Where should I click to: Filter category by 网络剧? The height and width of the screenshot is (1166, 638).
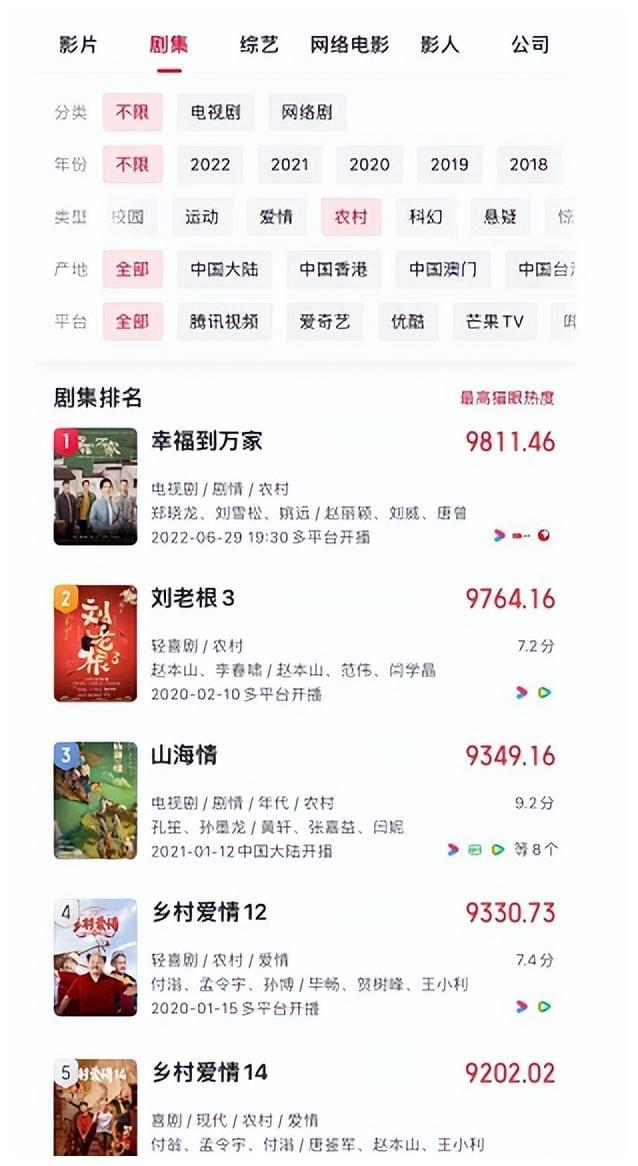307,113
